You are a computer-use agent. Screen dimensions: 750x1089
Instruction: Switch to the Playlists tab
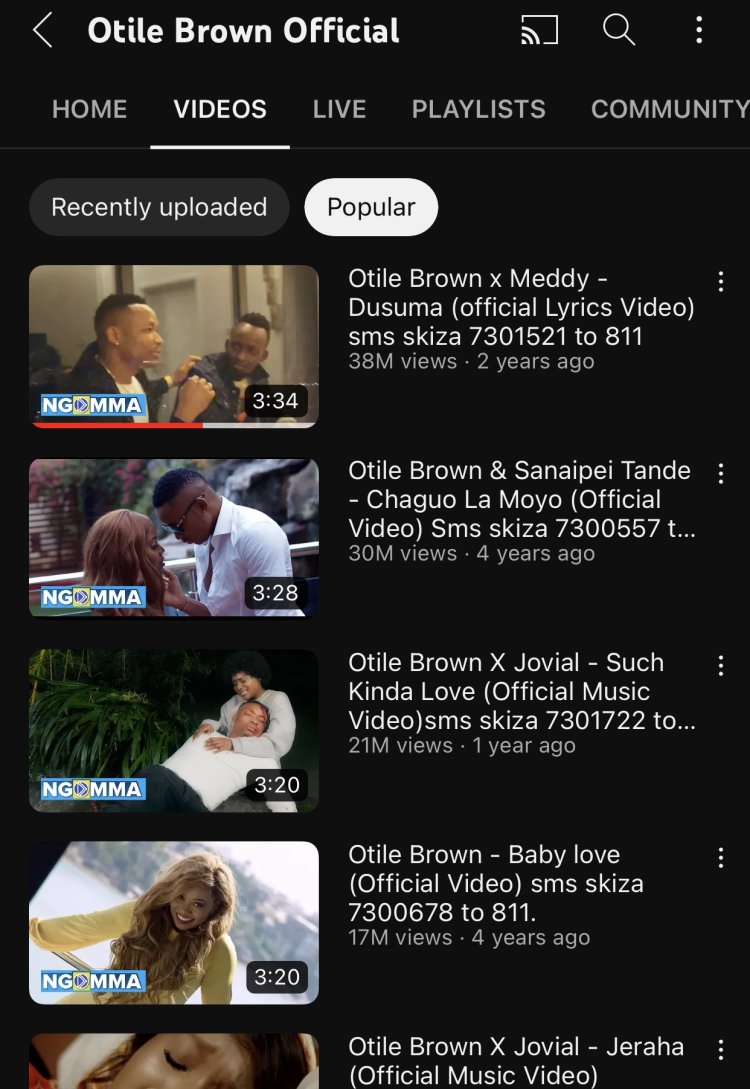coord(478,109)
